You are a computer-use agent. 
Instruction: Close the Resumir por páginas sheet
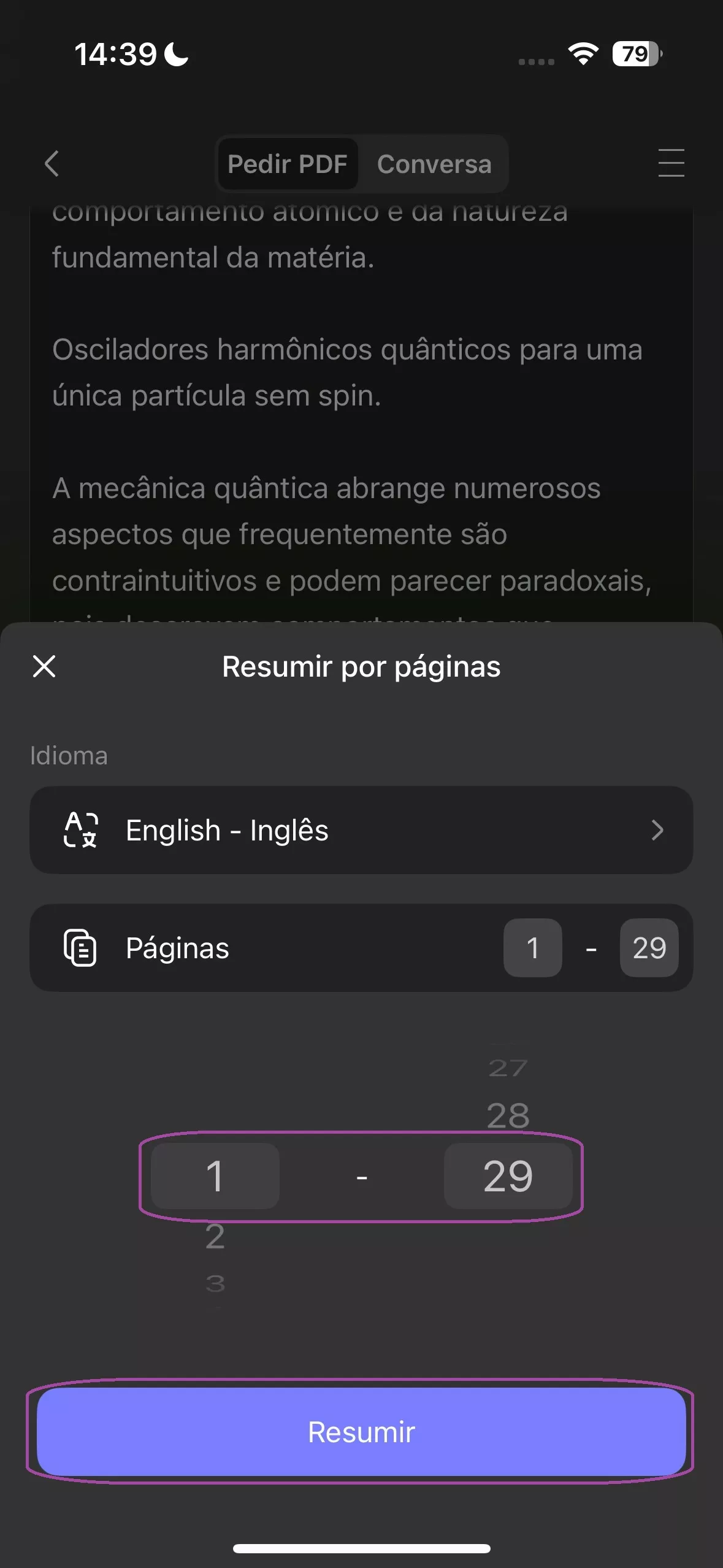click(44, 666)
